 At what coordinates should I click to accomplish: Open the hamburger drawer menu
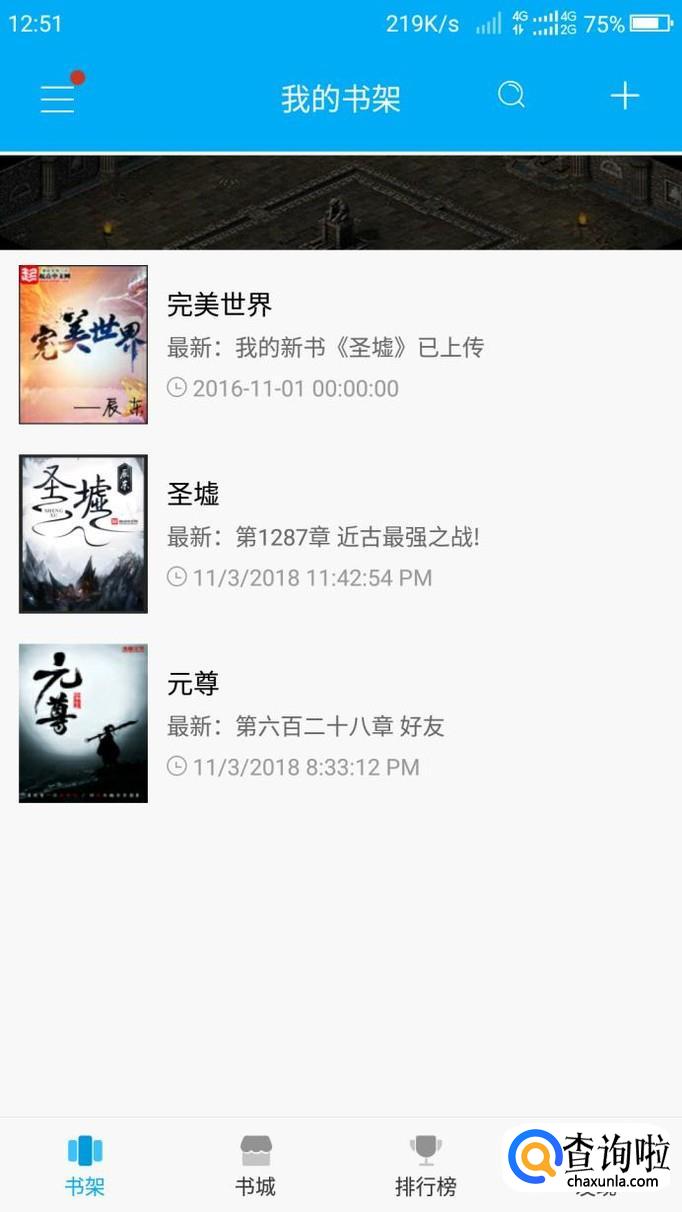pyautogui.click(x=58, y=97)
